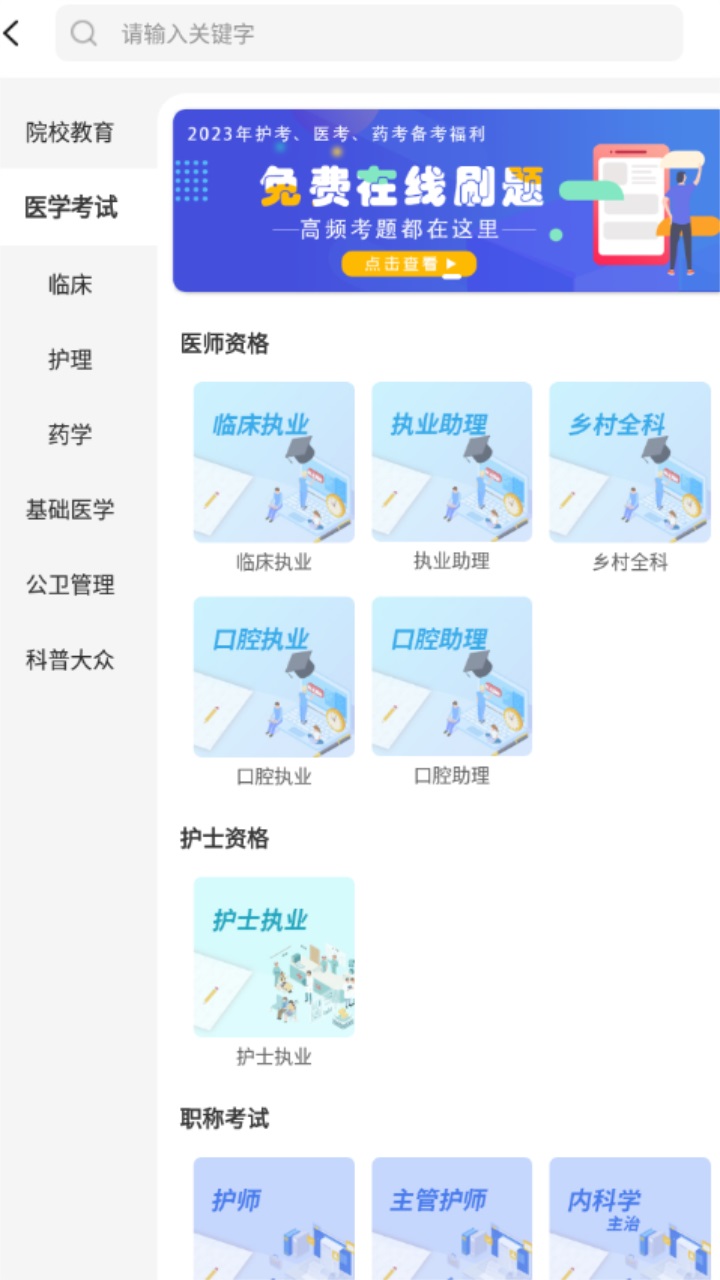720x1280 pixels.
Task: Open the 临床执业 exam card
Action: (x=274, y=477)
